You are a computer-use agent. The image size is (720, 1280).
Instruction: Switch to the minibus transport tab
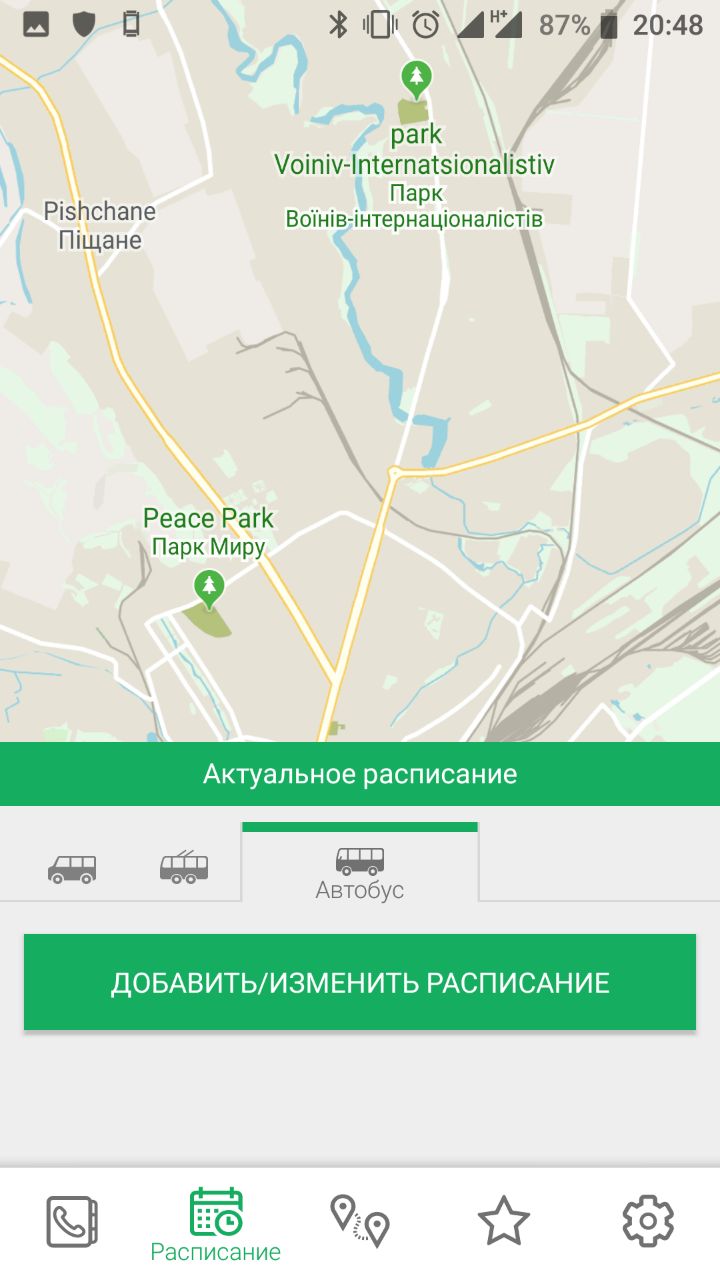[72, 868]
